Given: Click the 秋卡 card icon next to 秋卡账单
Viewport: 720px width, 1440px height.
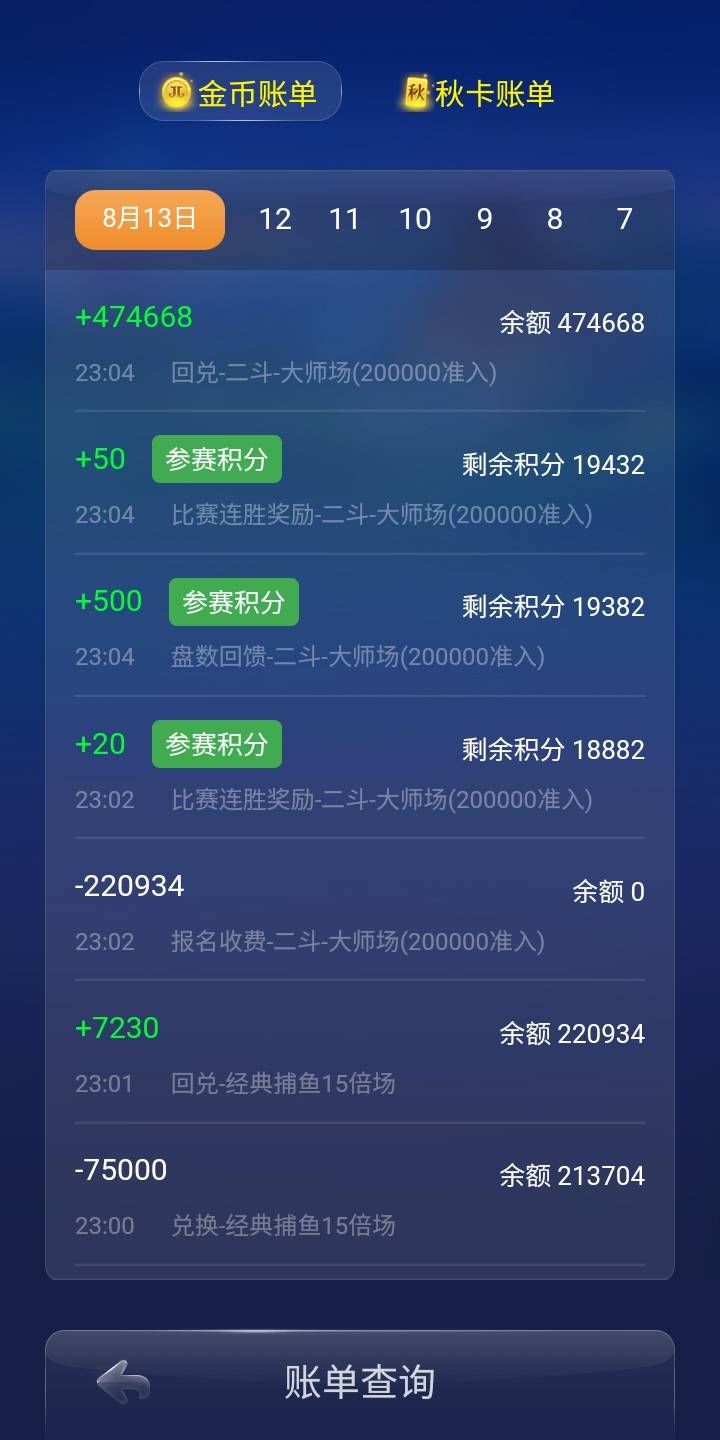Looking at the screenshot, I should pyautogui.click(x=414, y=90).
